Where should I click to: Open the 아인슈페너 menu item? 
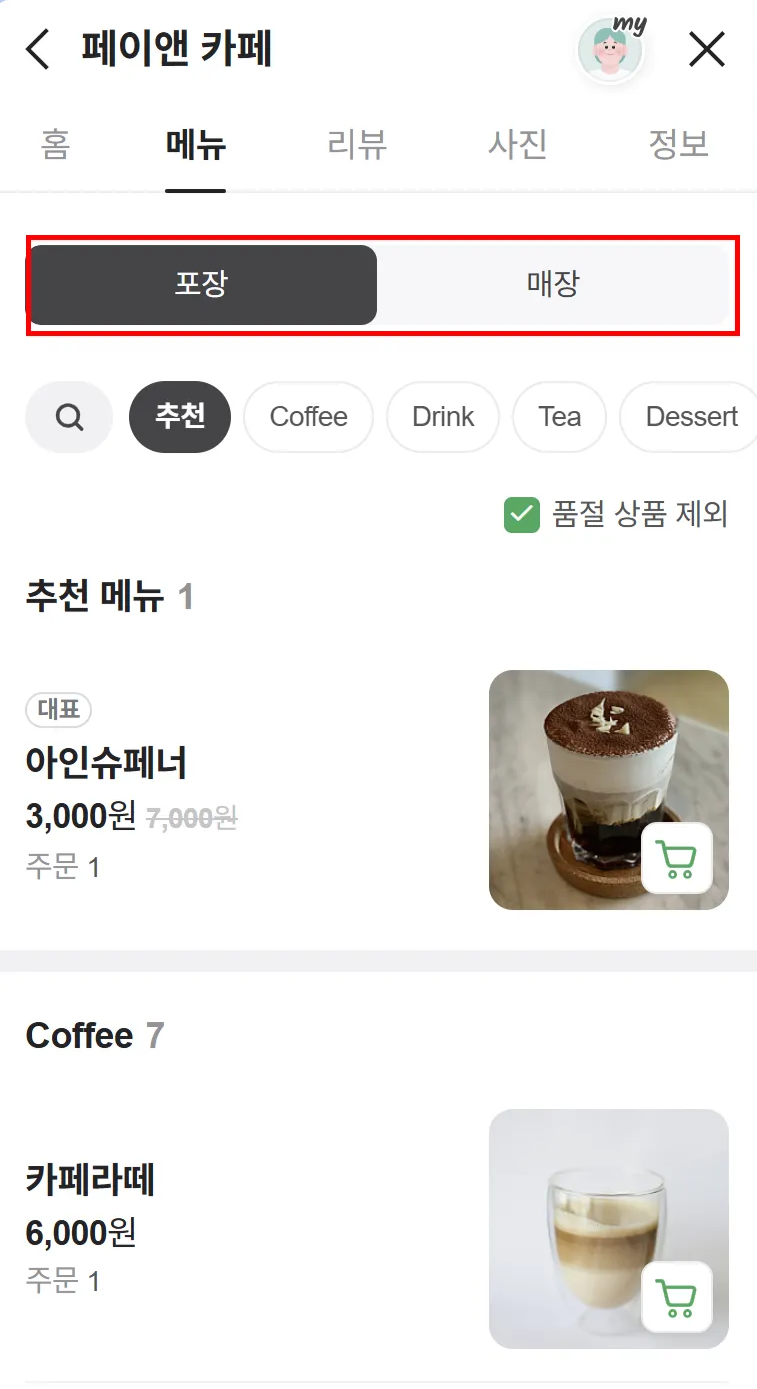tap(106, 764)
